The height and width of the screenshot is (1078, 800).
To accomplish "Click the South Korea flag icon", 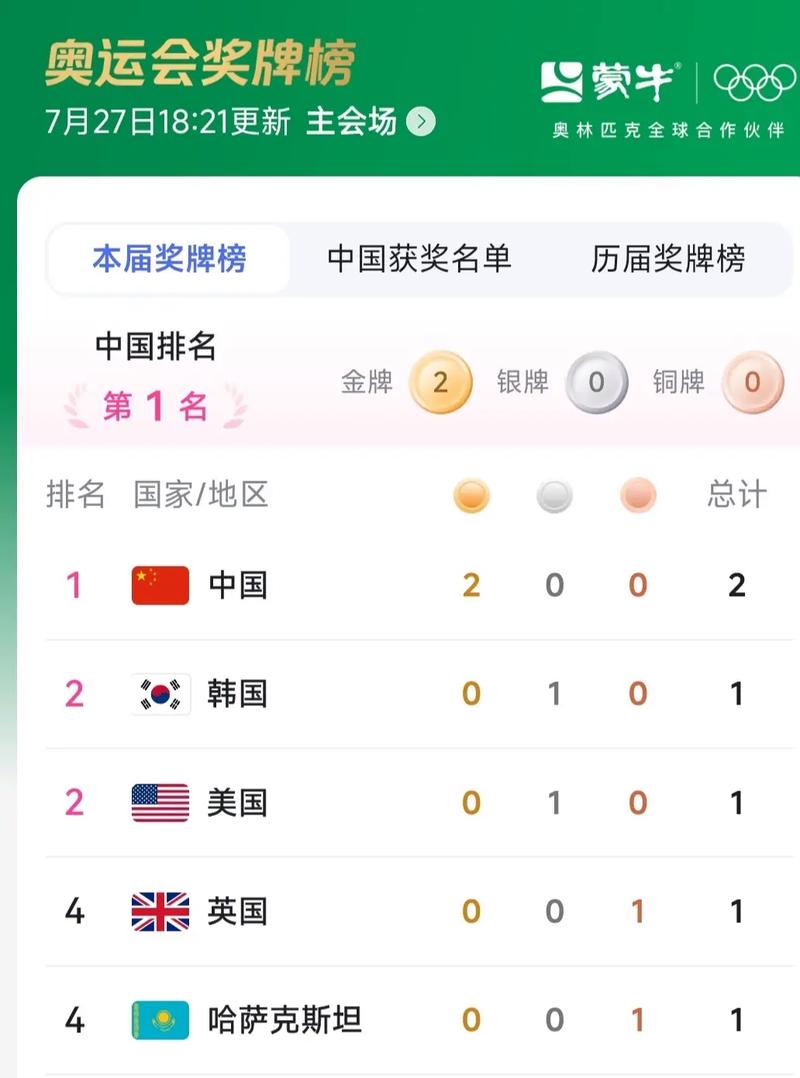I will pyautogui.click(x=156, y=694).
